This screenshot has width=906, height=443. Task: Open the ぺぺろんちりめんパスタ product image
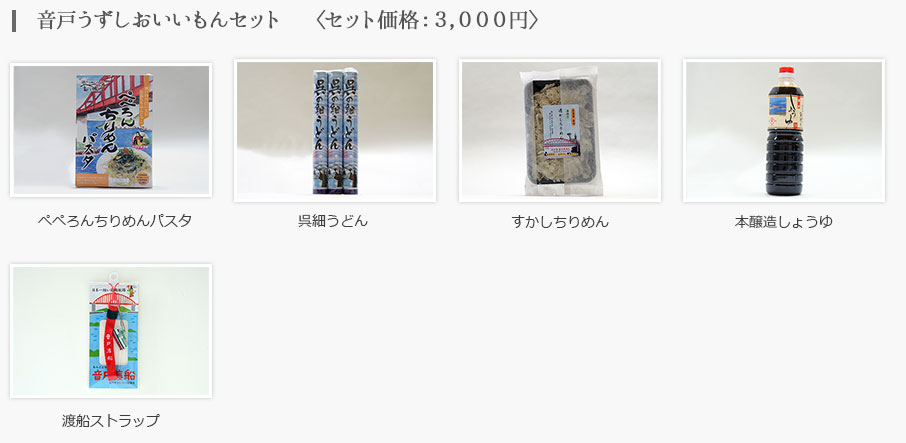click(x=111, y=130)
